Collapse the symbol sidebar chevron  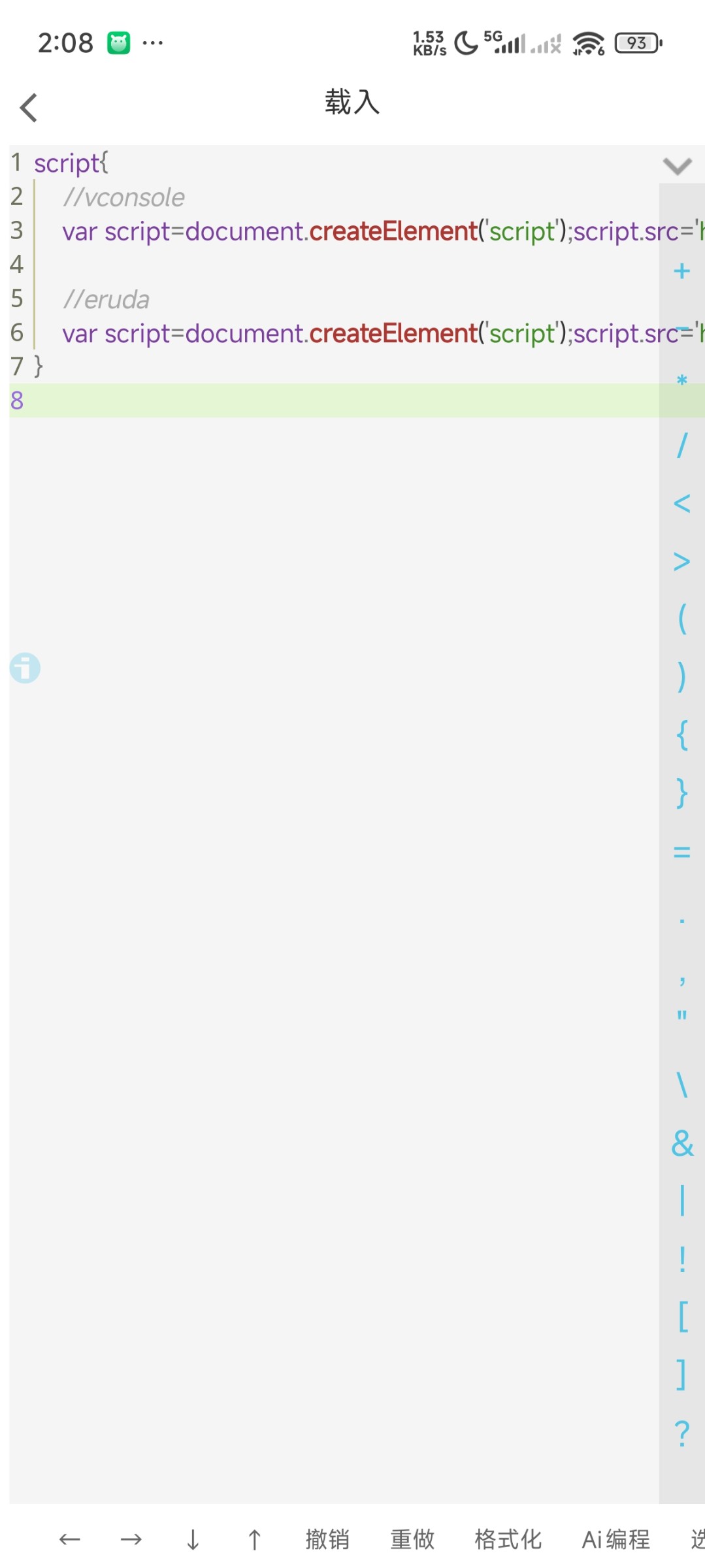tap(677, 167)
